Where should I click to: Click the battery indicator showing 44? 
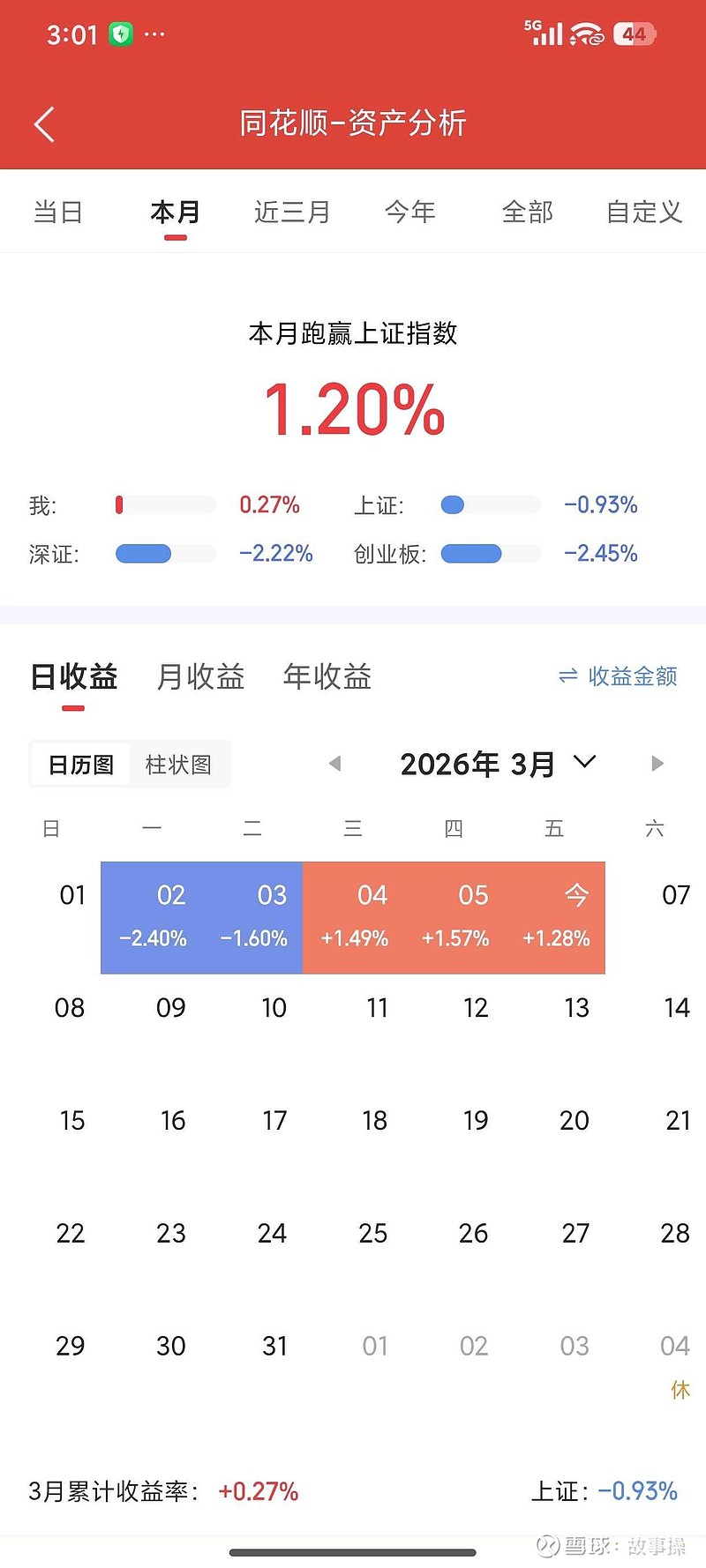click(634, 33)
